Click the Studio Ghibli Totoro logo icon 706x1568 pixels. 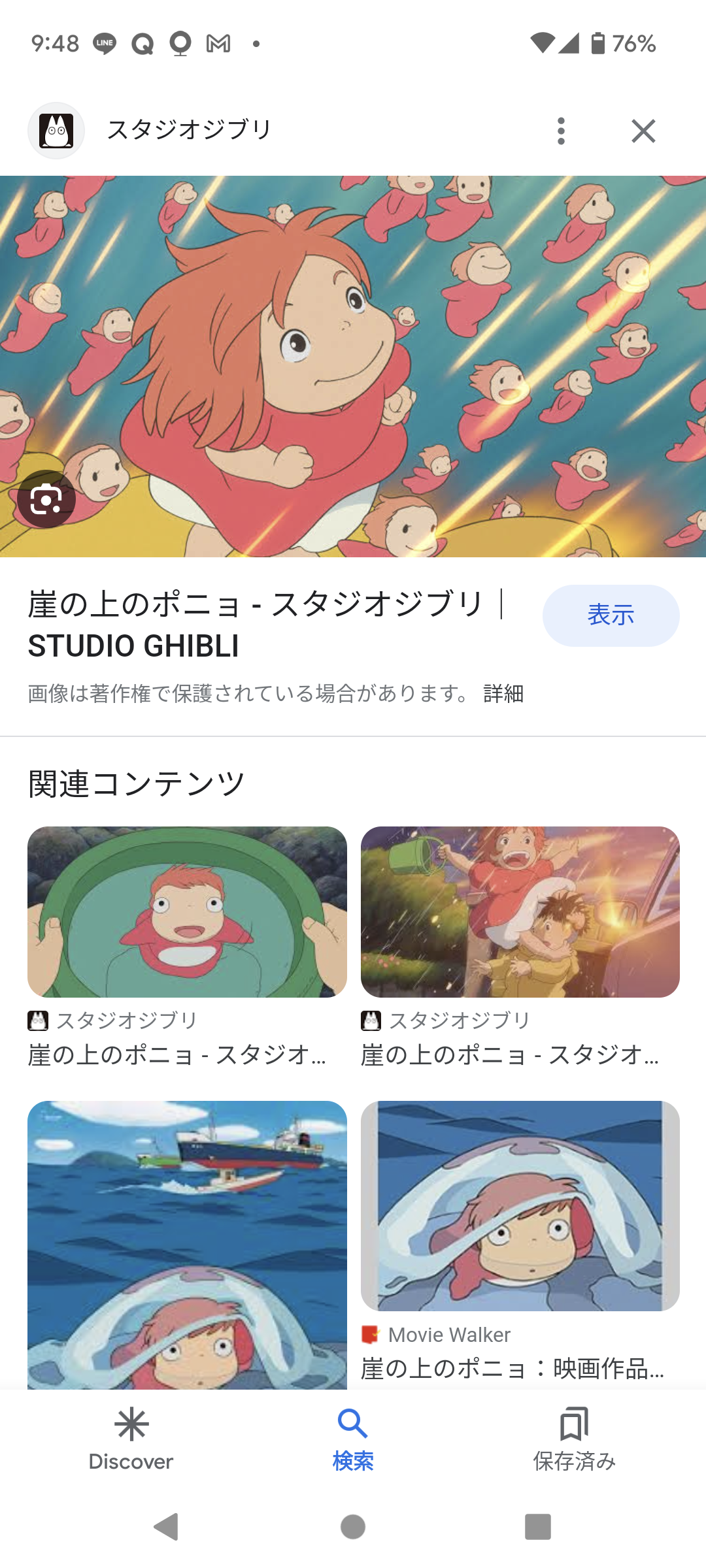point(56,130)
